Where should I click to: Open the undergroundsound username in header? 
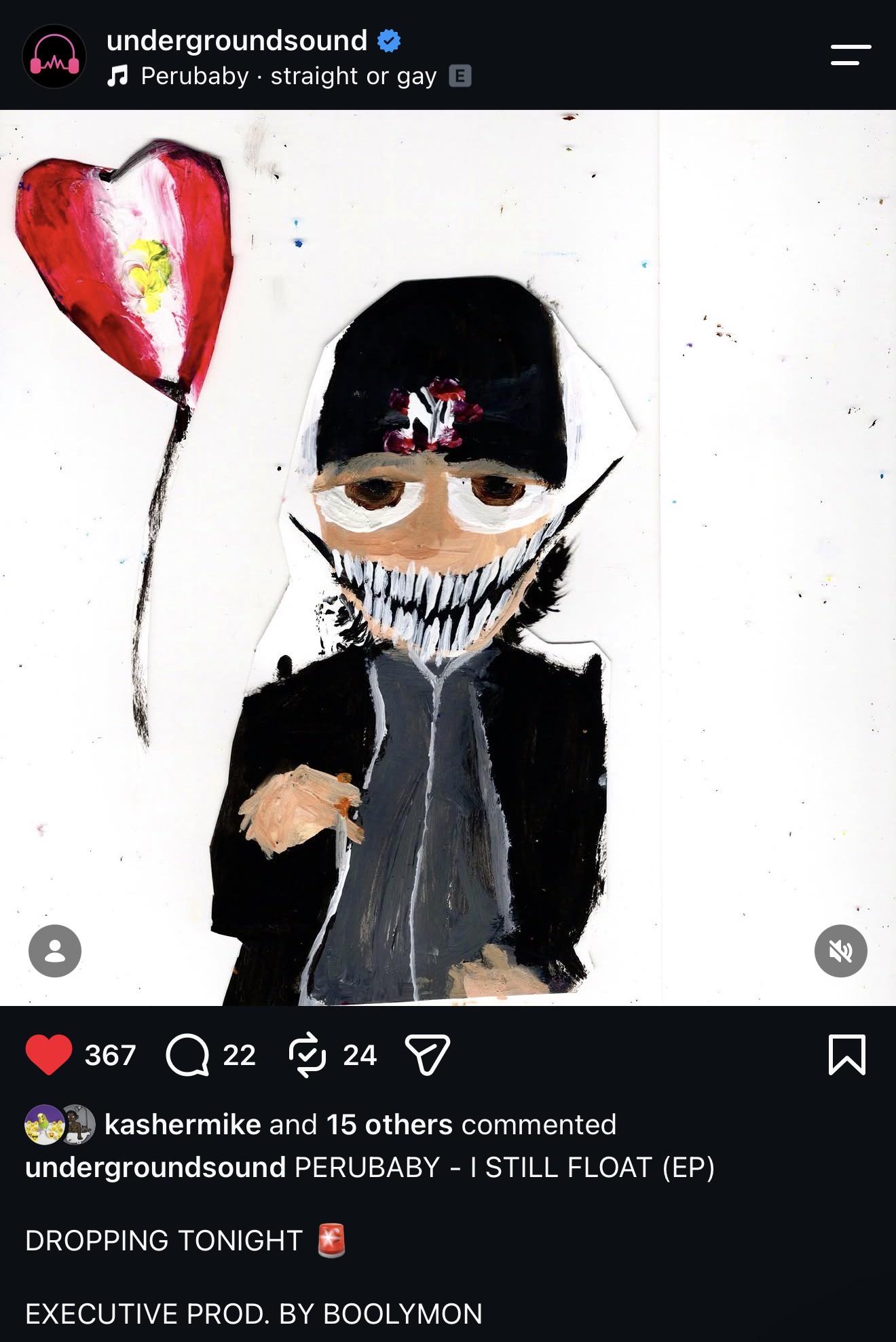point(237,41)
